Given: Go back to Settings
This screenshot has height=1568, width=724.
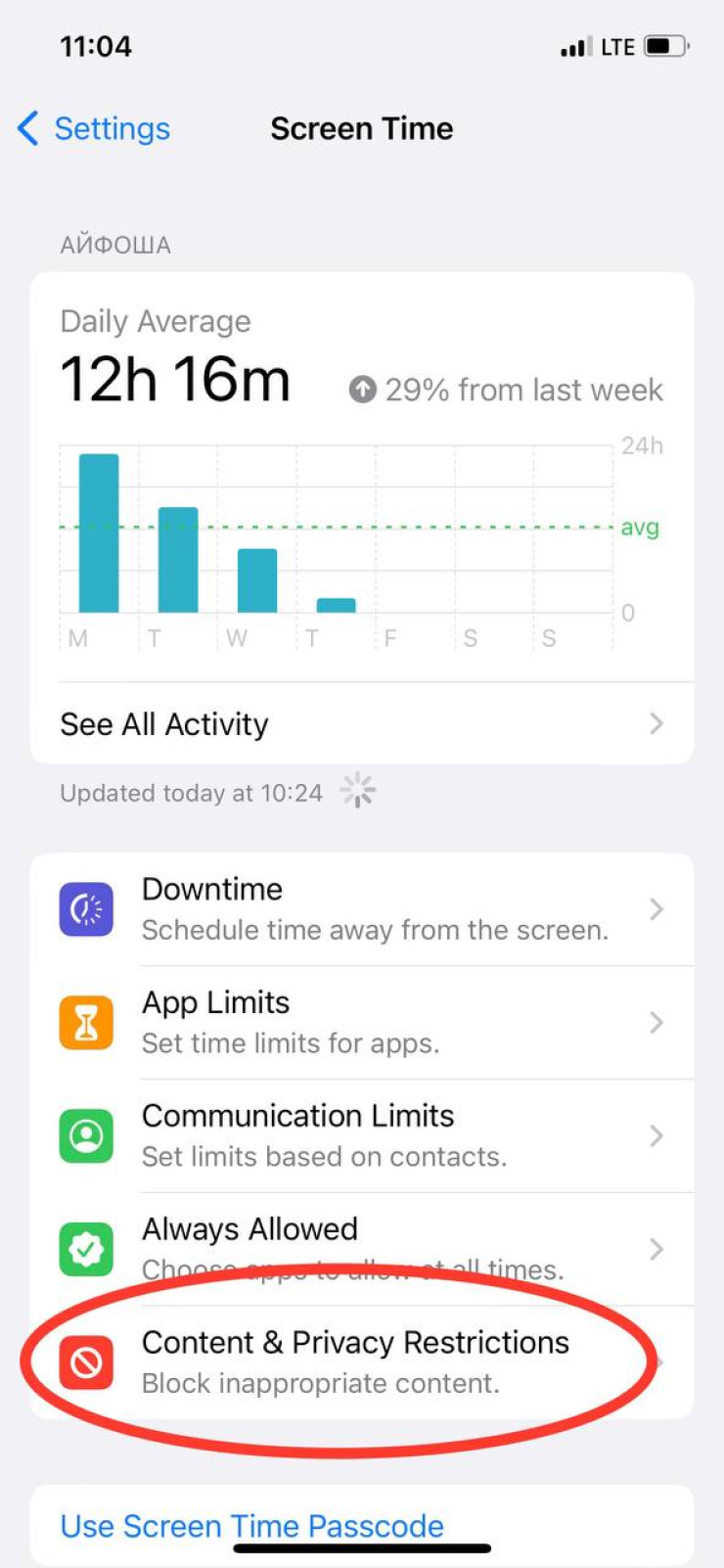Looking at the screenshot, I should (x=94, y=128).
